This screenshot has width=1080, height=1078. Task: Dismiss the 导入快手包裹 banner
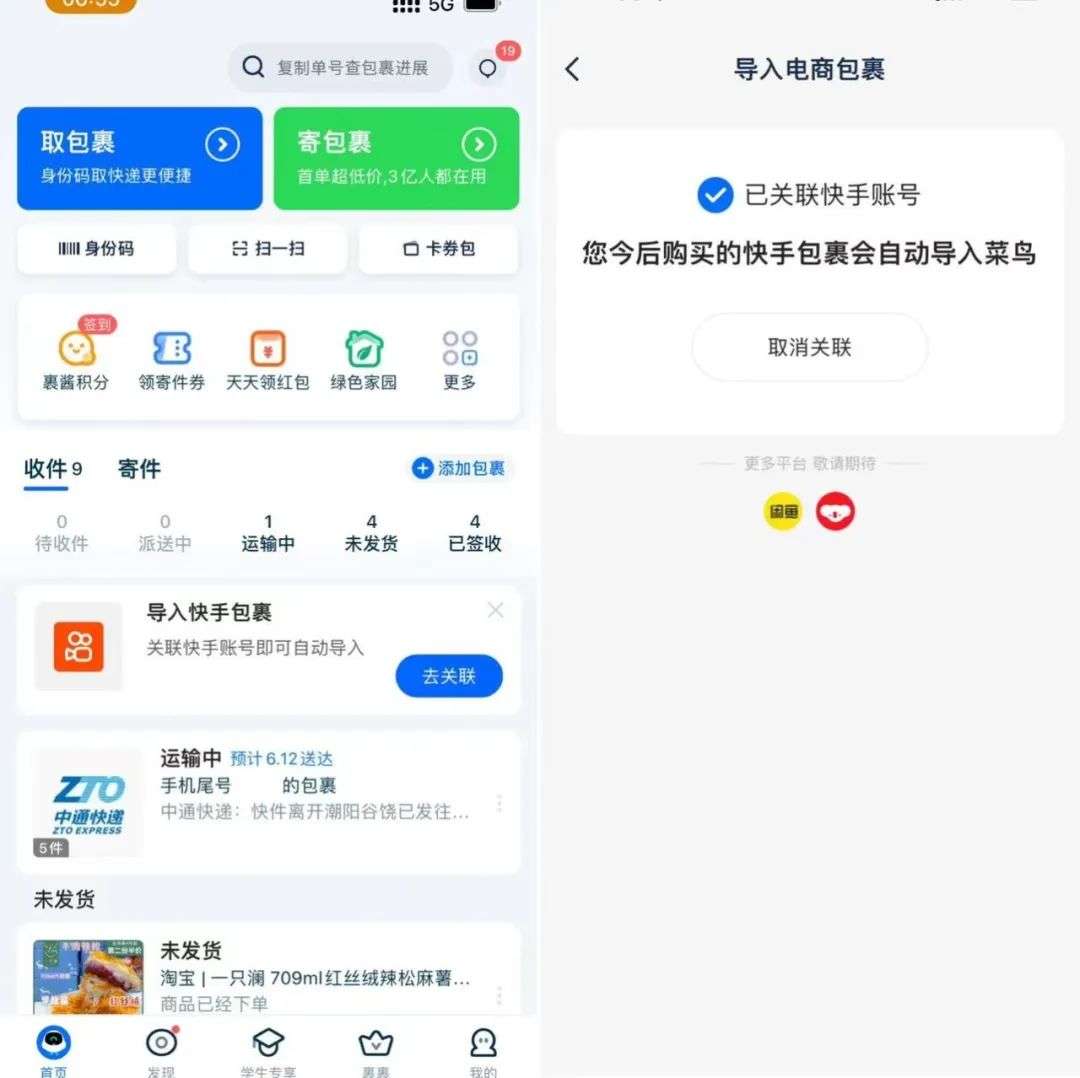pyautogui.click(x=495, y=610)
